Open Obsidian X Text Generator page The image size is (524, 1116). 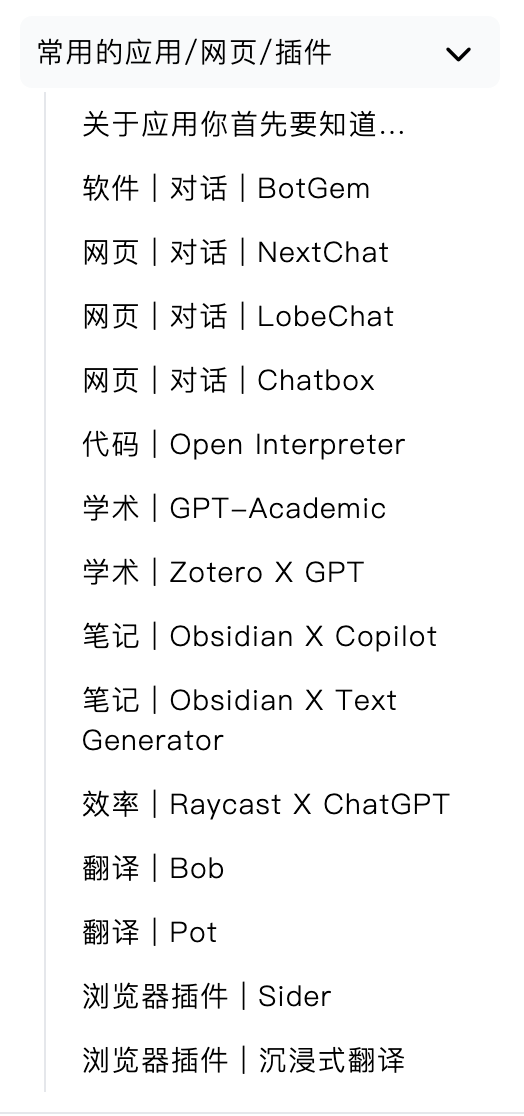240,720
